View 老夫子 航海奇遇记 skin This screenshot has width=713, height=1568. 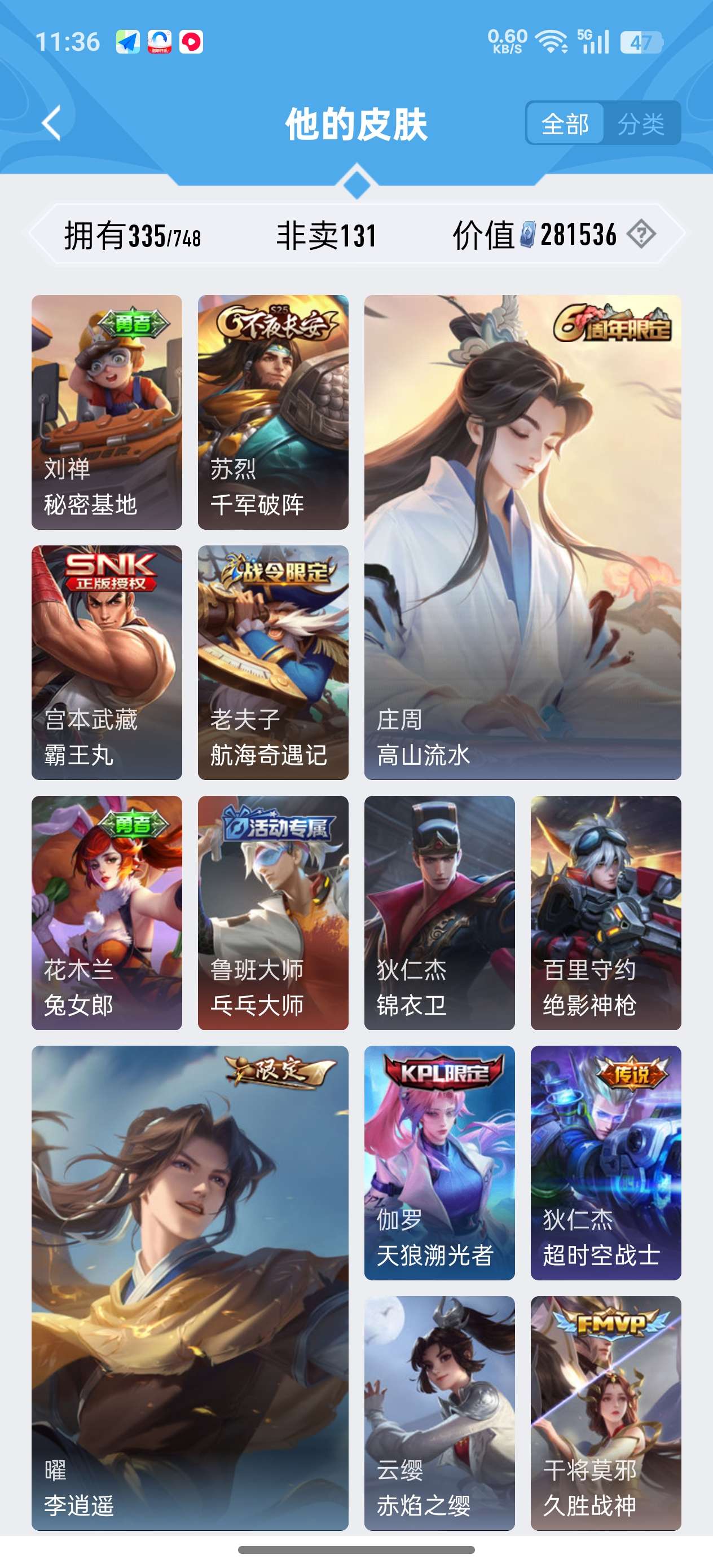pos(273,662)
